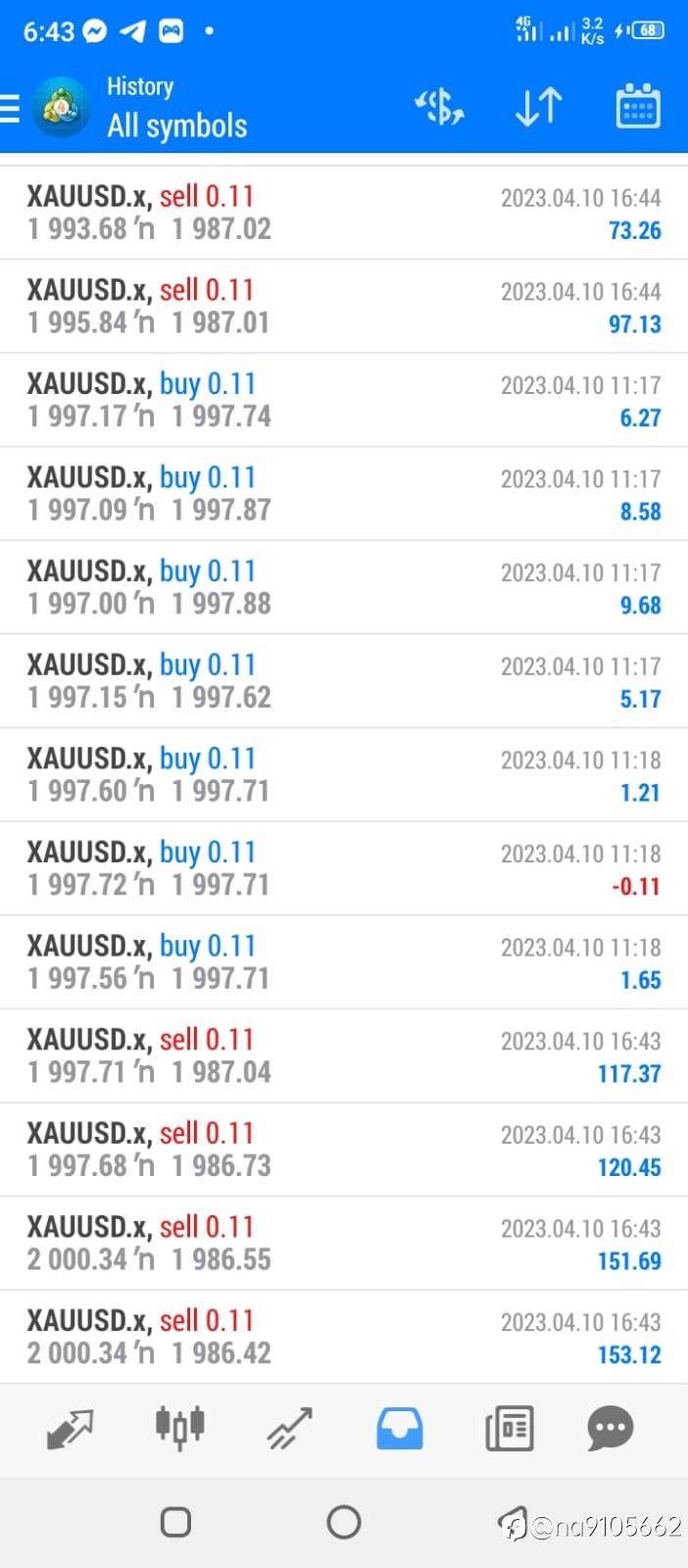Switch to the Trade tab
The image size is (688, 1568).
pos(289,1429)
